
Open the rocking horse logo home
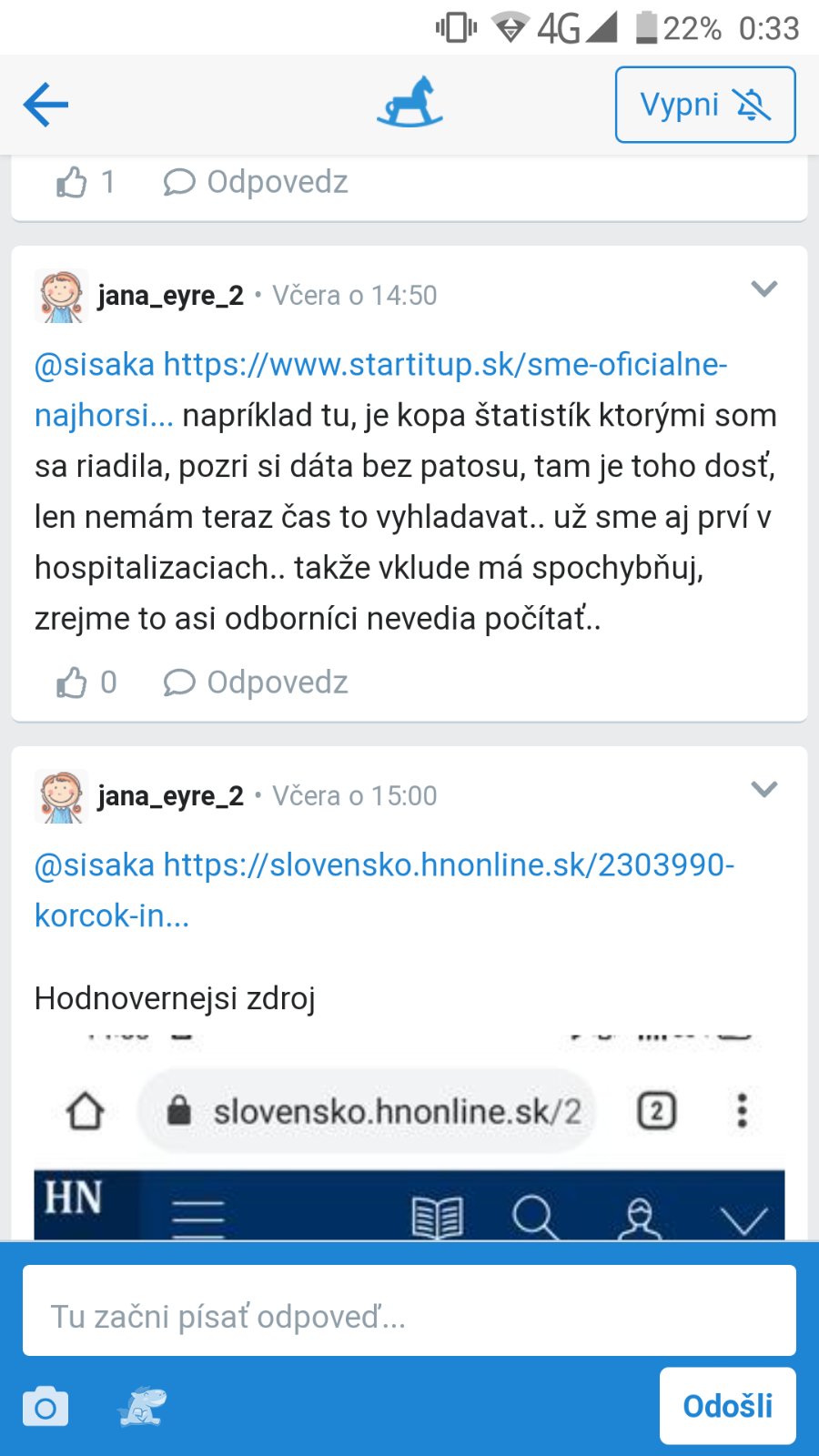[x=409, y=103]
